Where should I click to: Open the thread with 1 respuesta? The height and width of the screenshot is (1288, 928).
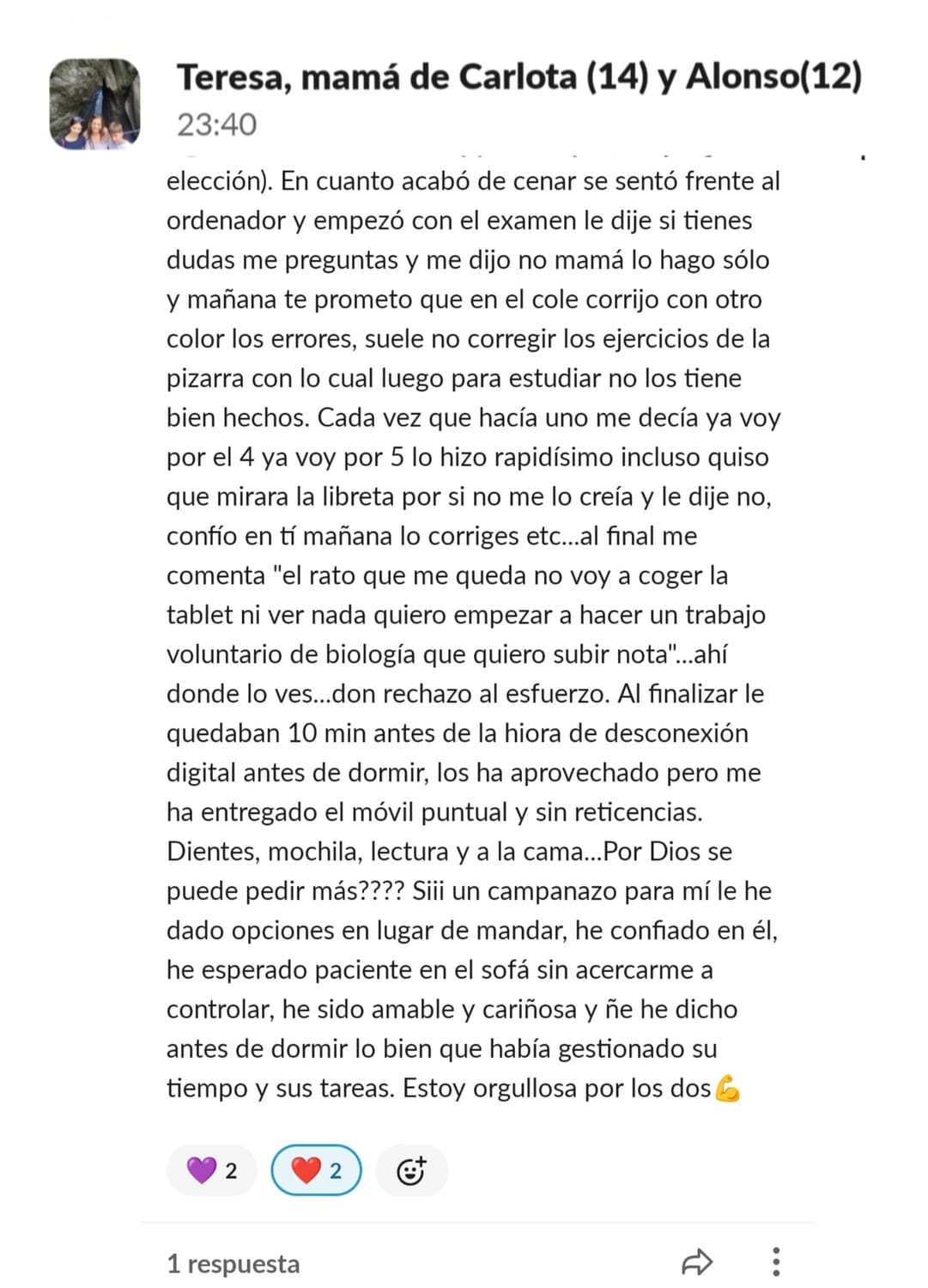(x=234, y=1263)
